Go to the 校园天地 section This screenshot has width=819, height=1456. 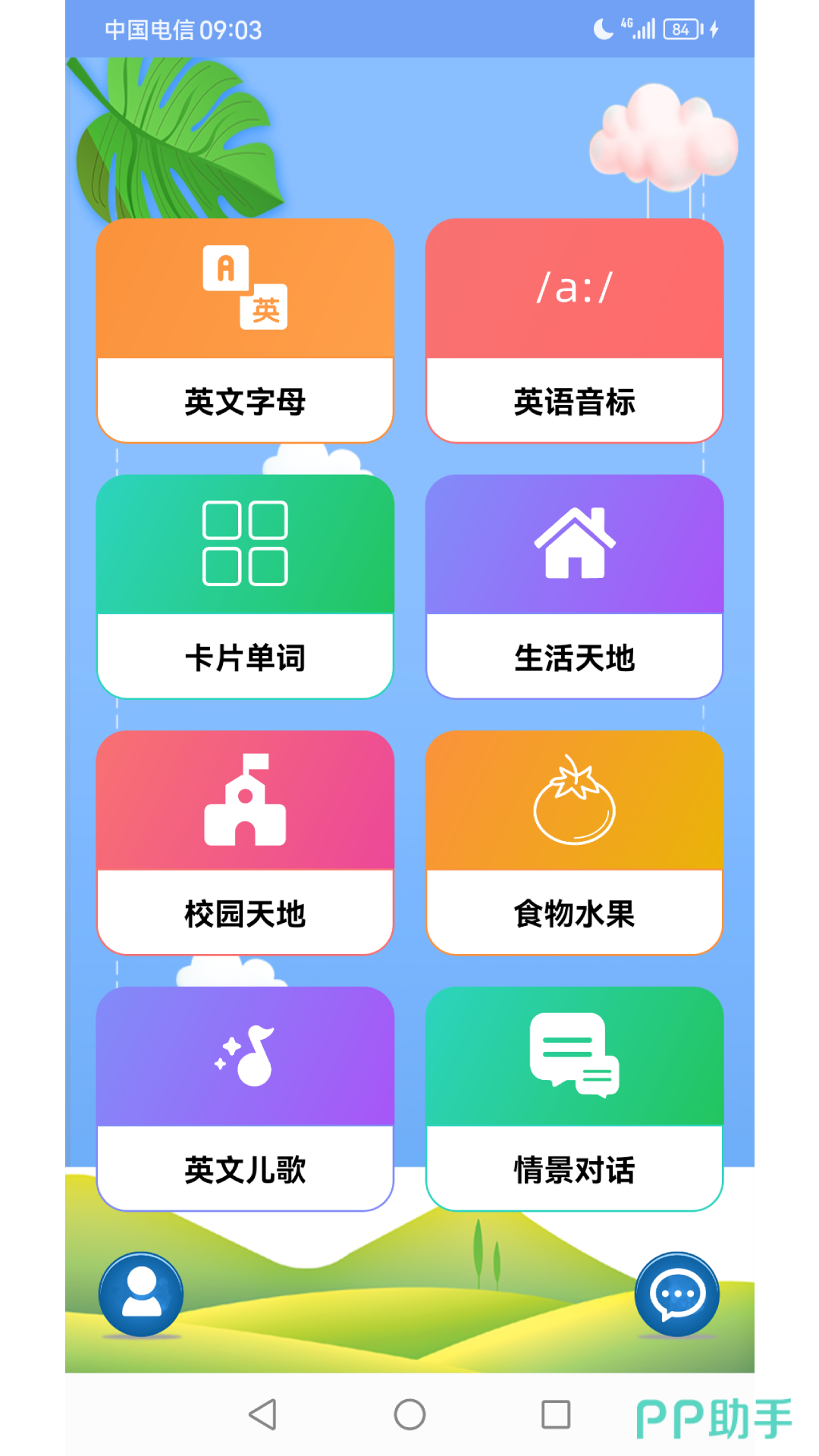coord(245,843)
